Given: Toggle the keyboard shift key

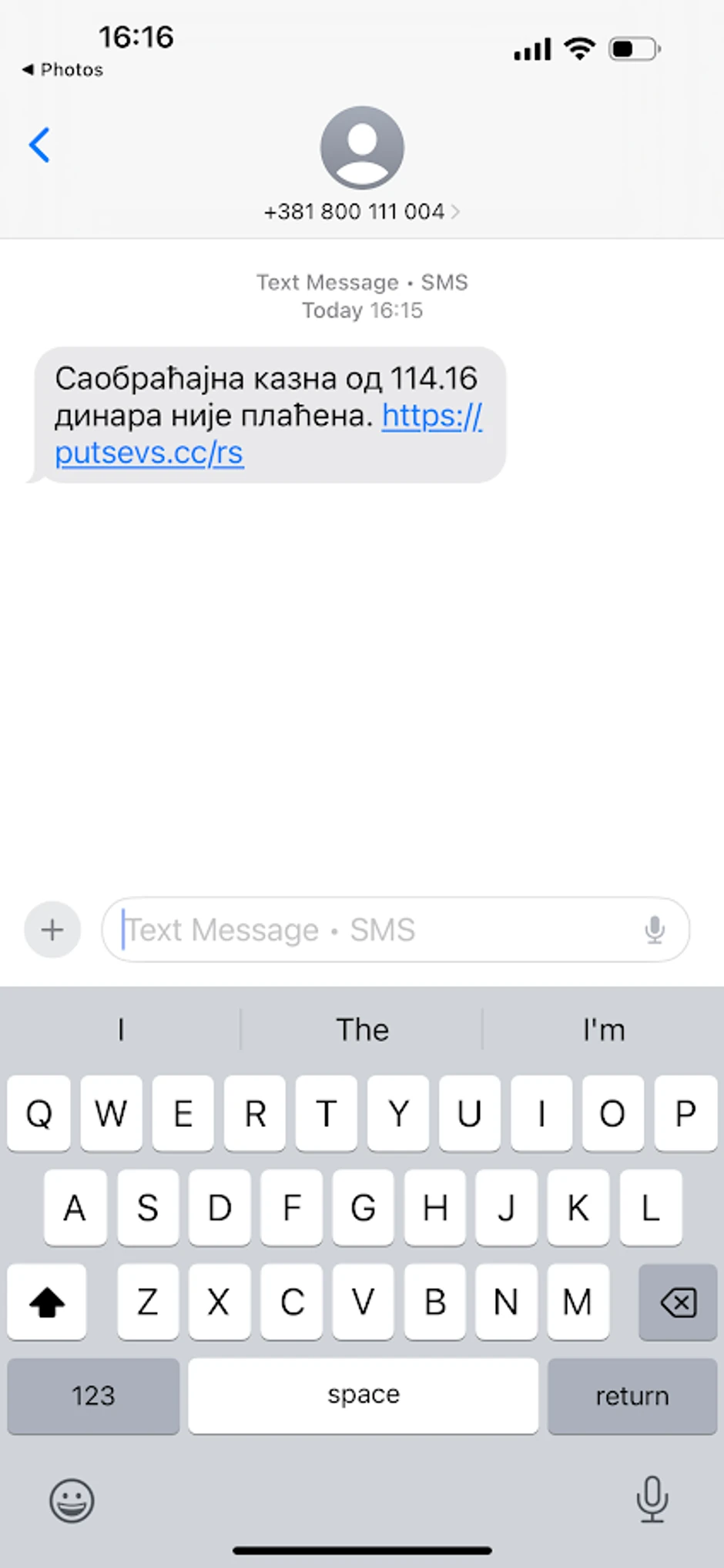Looking at the screenshot, I should [x=47, y=1302].
